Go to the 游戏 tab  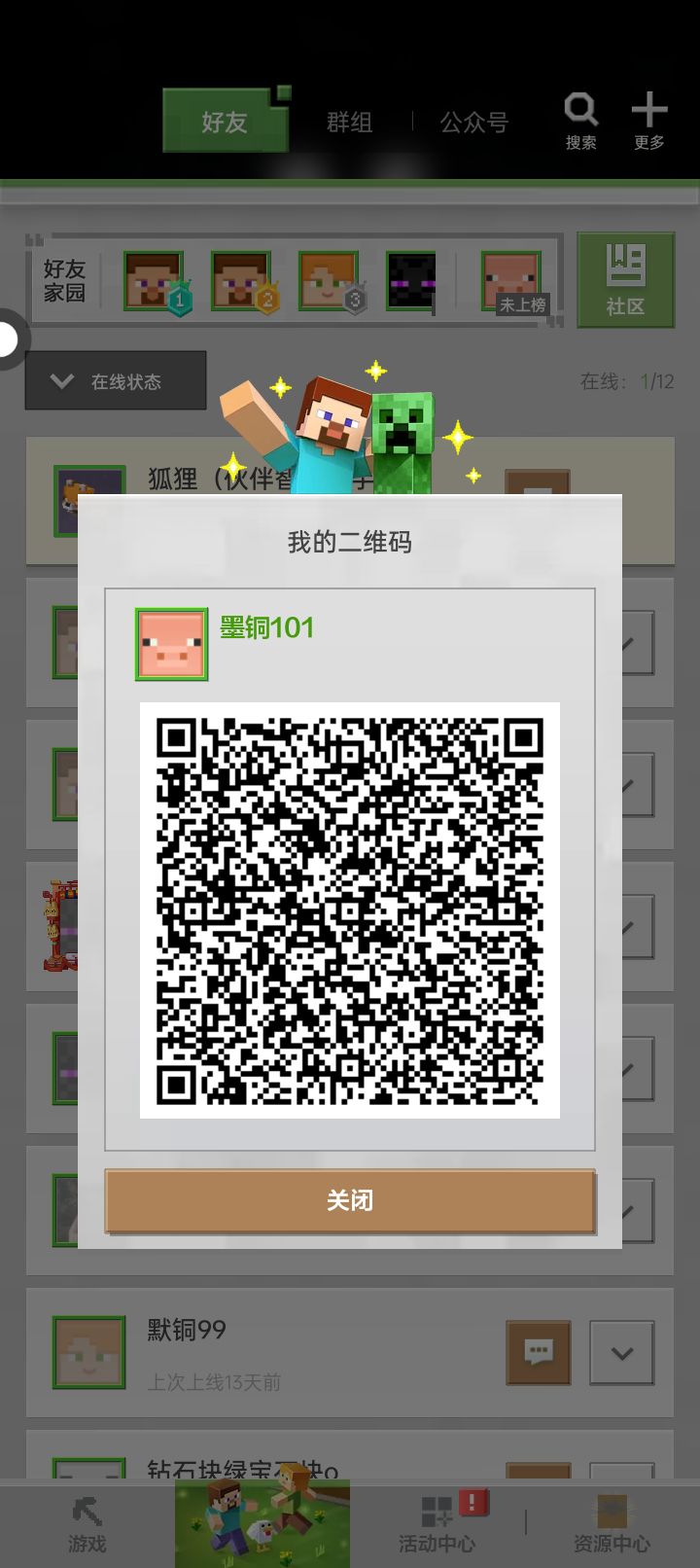pyautogui.click(x=87, y=1524)
